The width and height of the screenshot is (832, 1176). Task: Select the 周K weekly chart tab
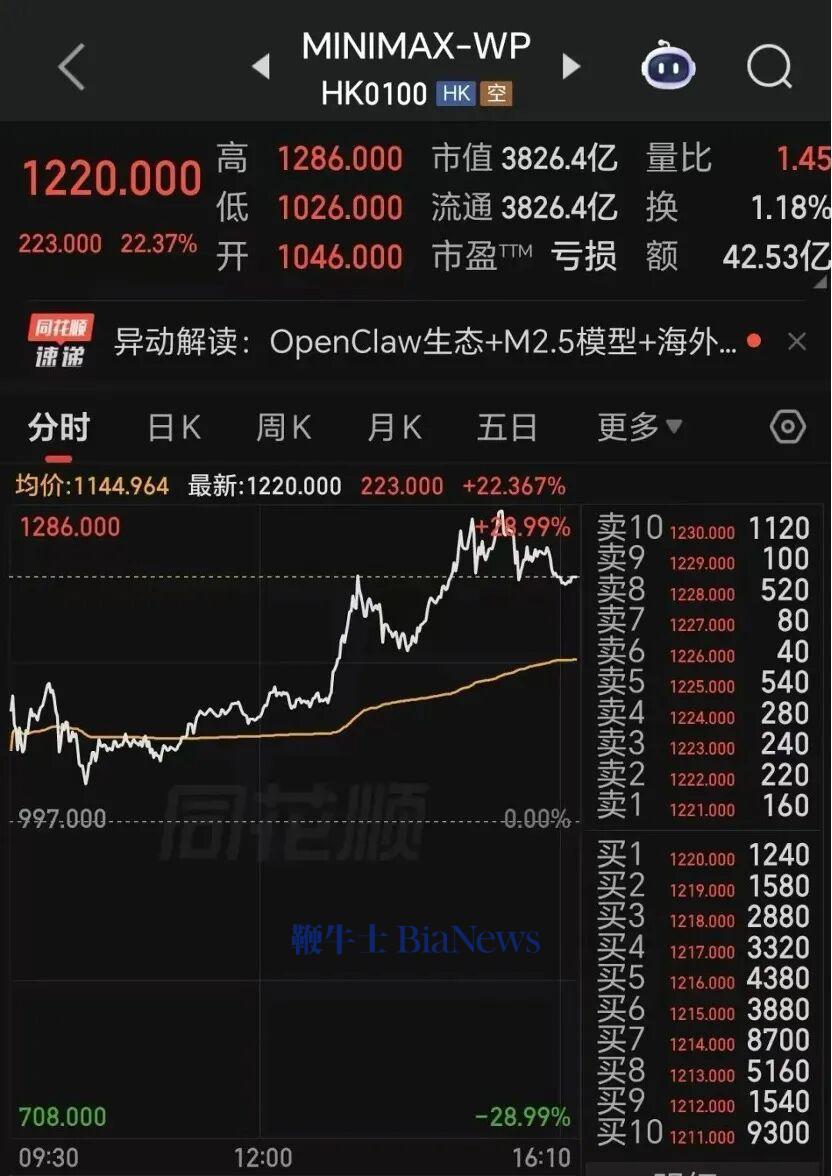point(282,427)
